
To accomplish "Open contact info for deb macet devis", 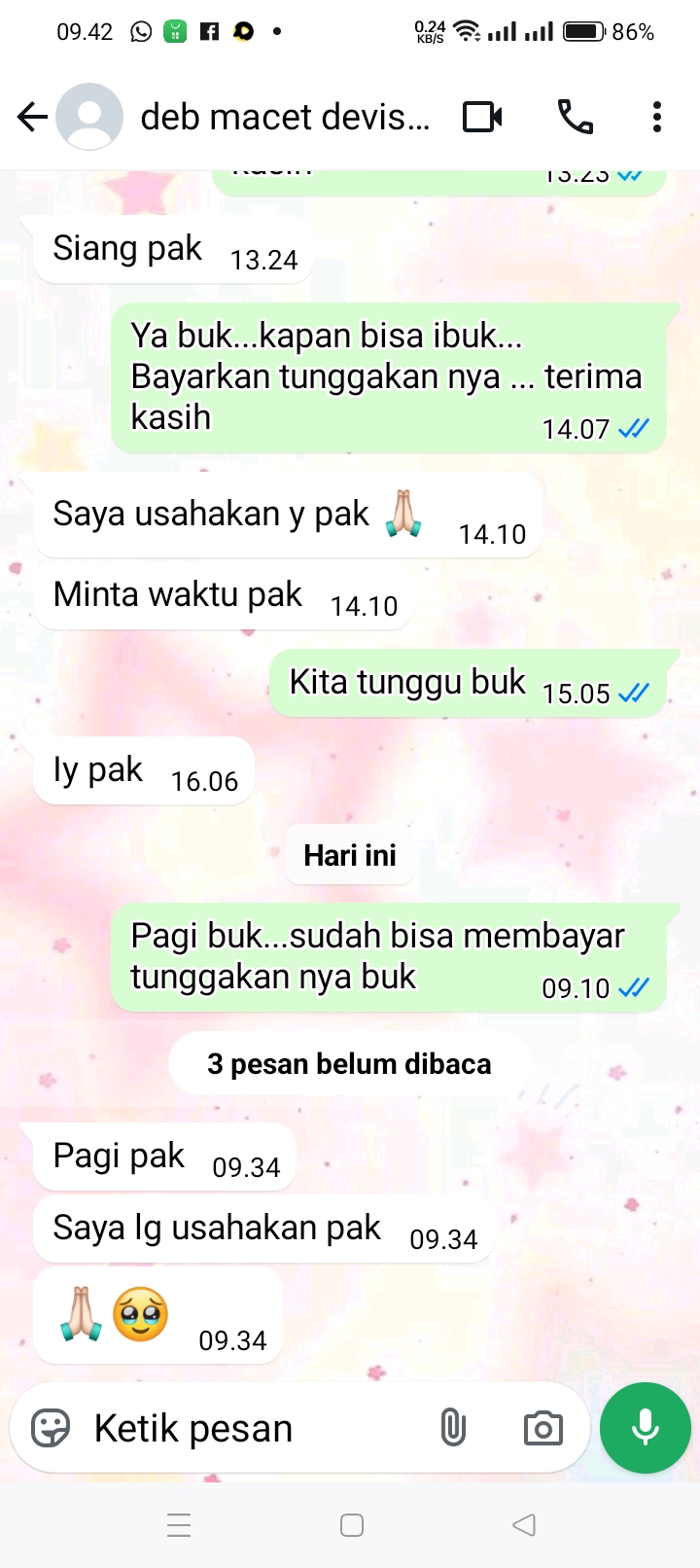I will point(284,118).
